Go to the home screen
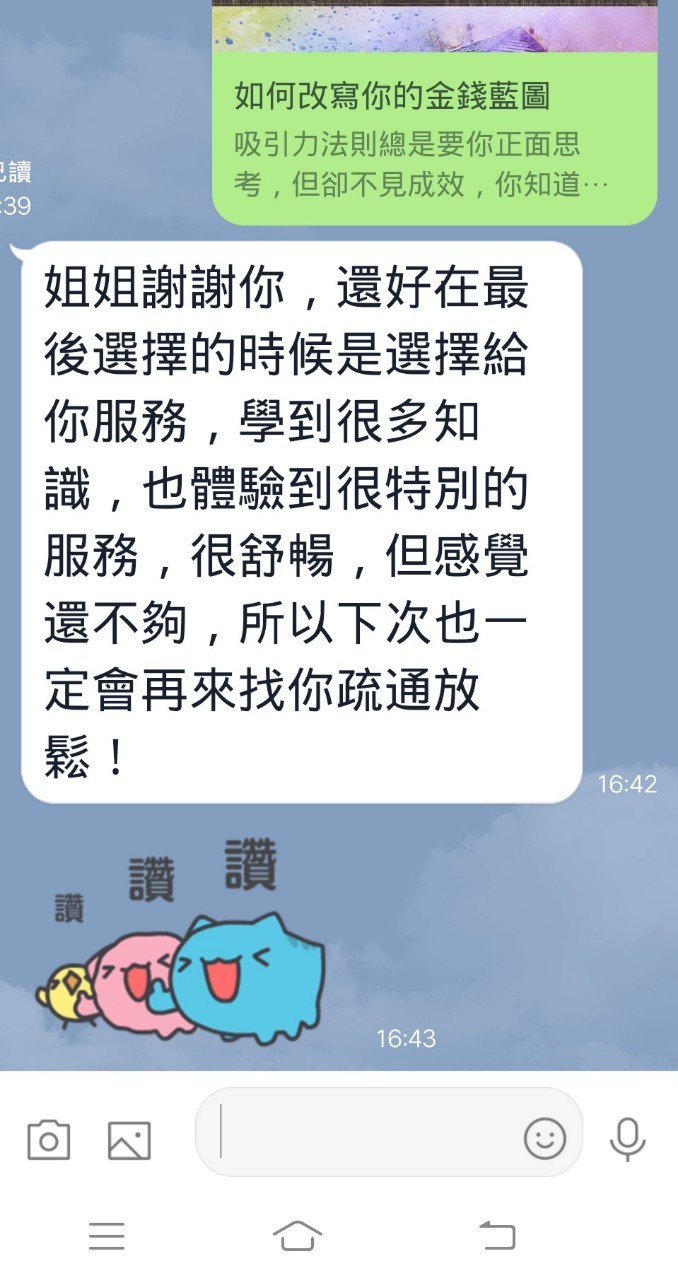This screenshot has width=678, height=1280. click(298, 1237)
